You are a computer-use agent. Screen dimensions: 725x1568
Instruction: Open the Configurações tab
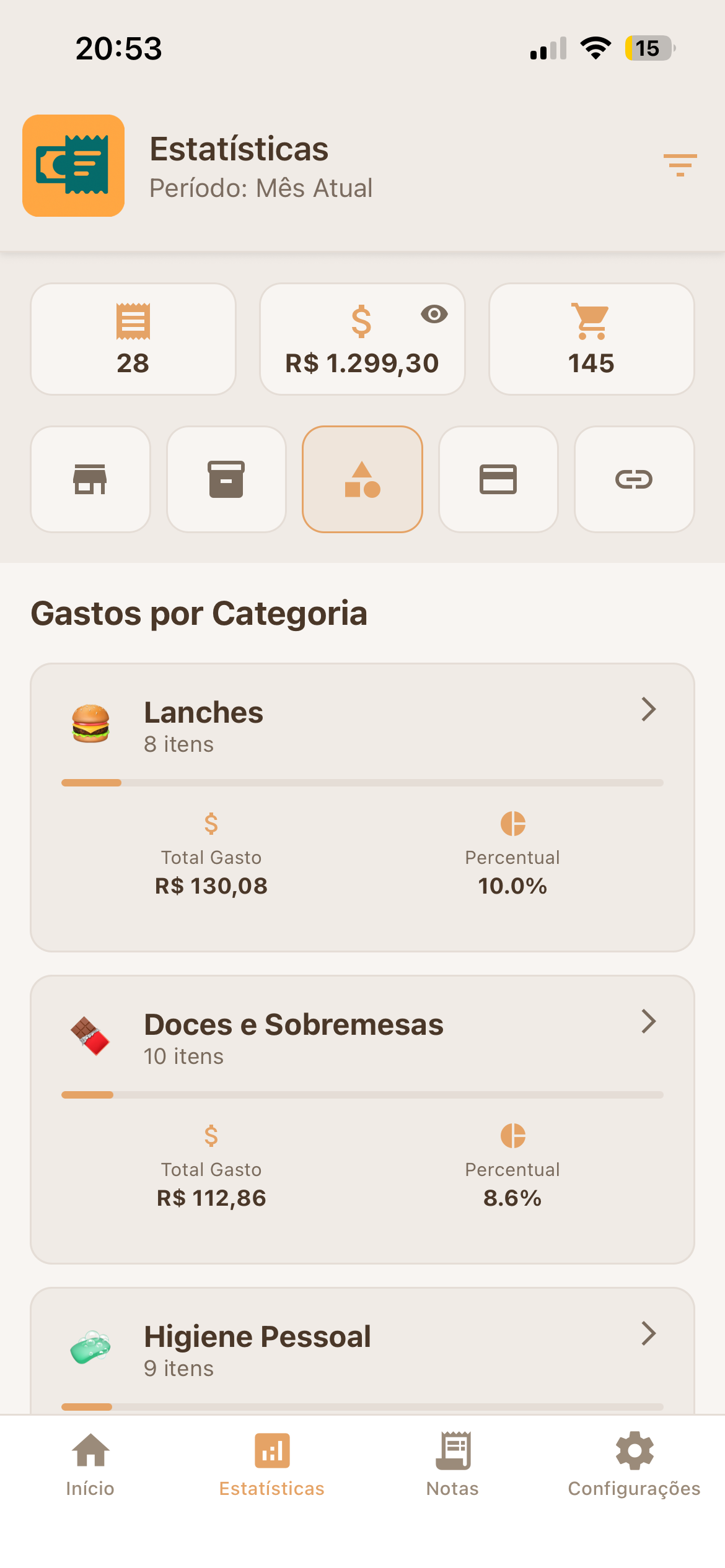tap(634, 1468)
